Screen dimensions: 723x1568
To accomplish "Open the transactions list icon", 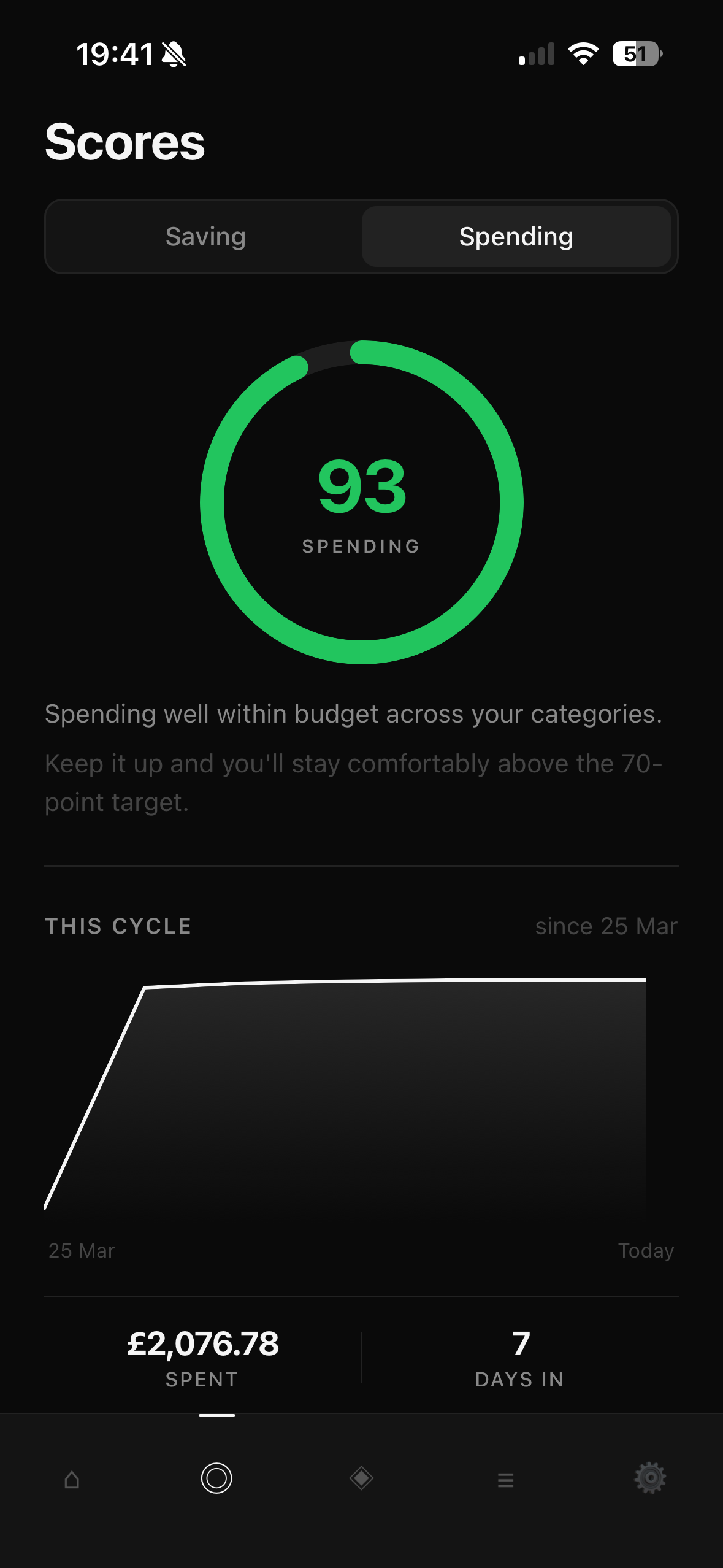I will point(506,1479).
